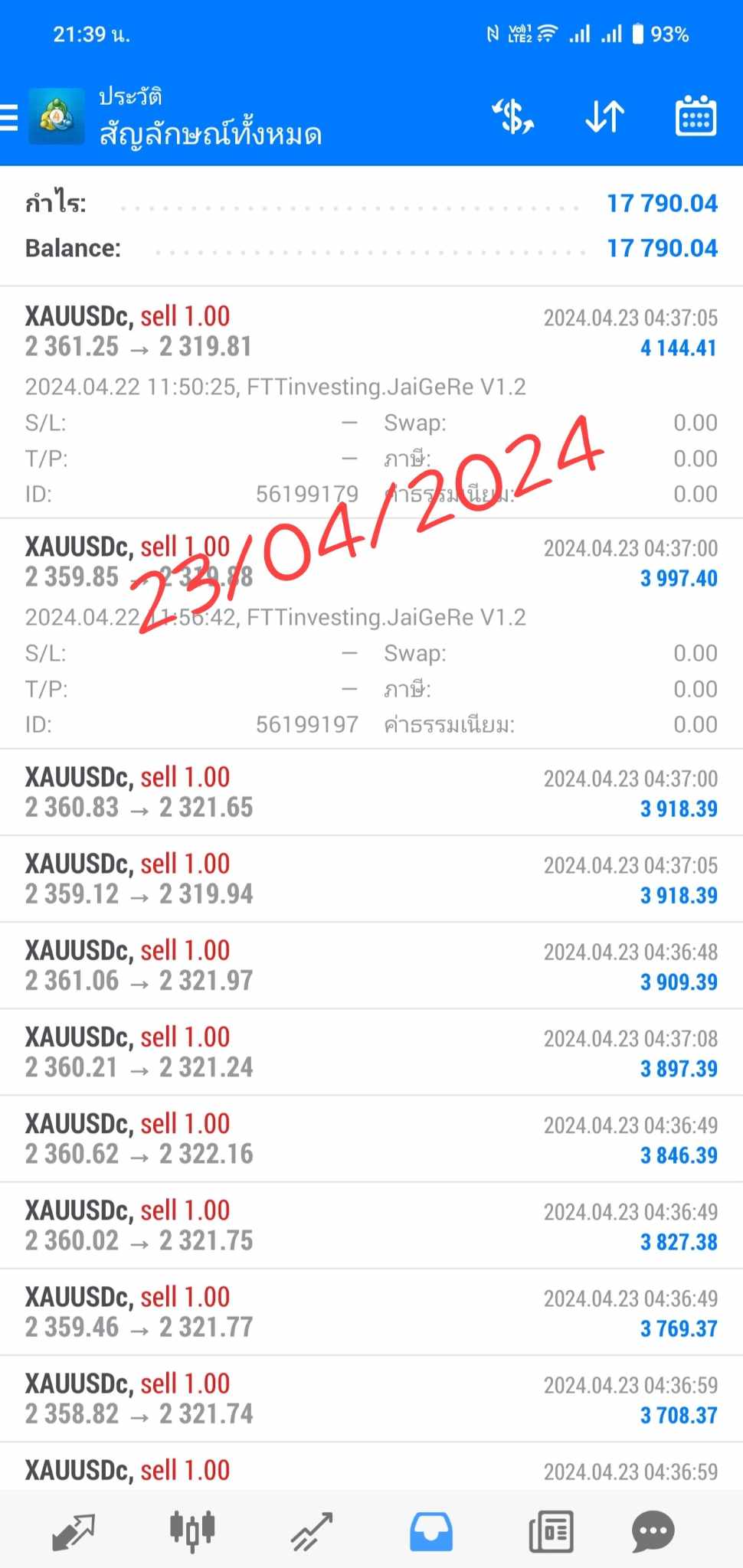
Task: Expand the trade with profit 3 846.39
Action: coord(371,1138)
